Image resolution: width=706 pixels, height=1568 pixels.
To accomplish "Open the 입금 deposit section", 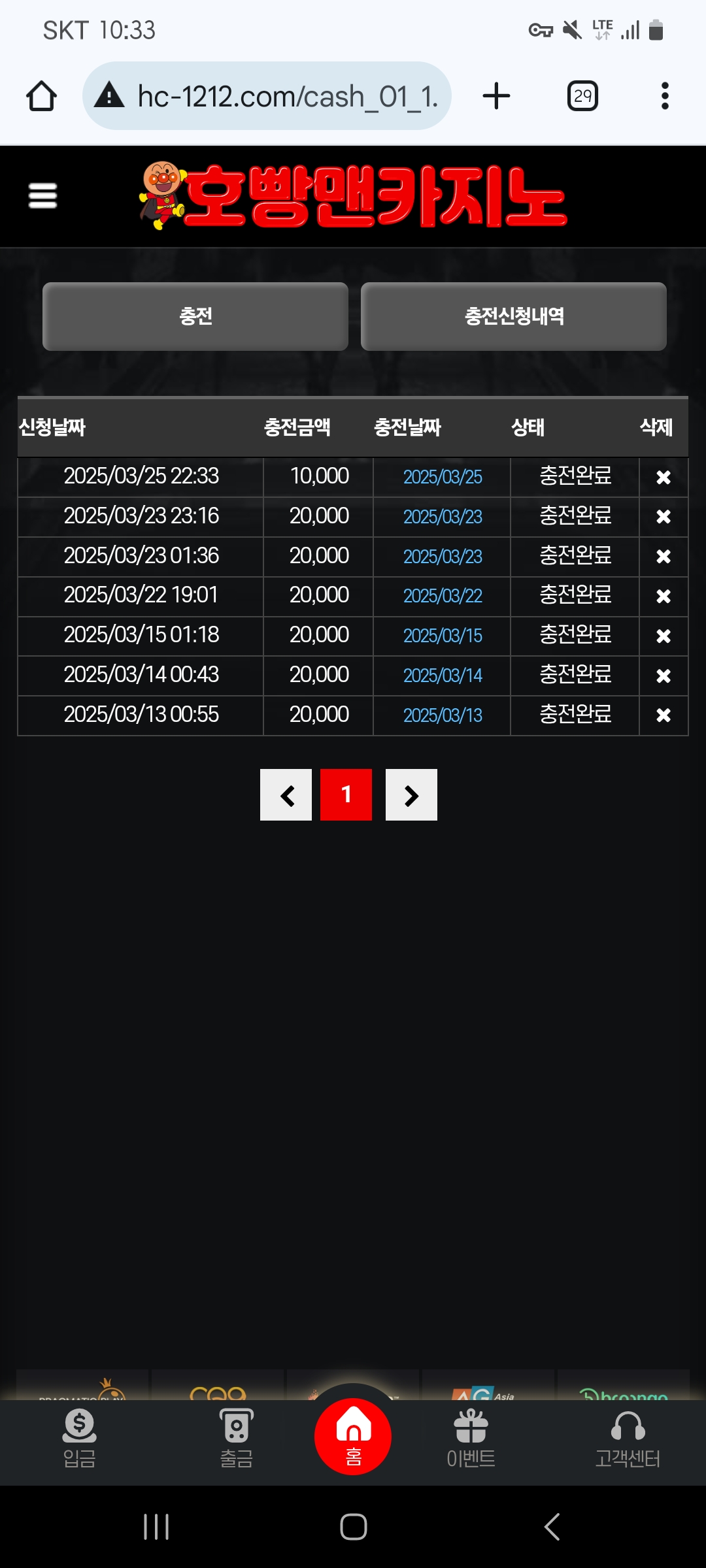I will (79, 1439).
